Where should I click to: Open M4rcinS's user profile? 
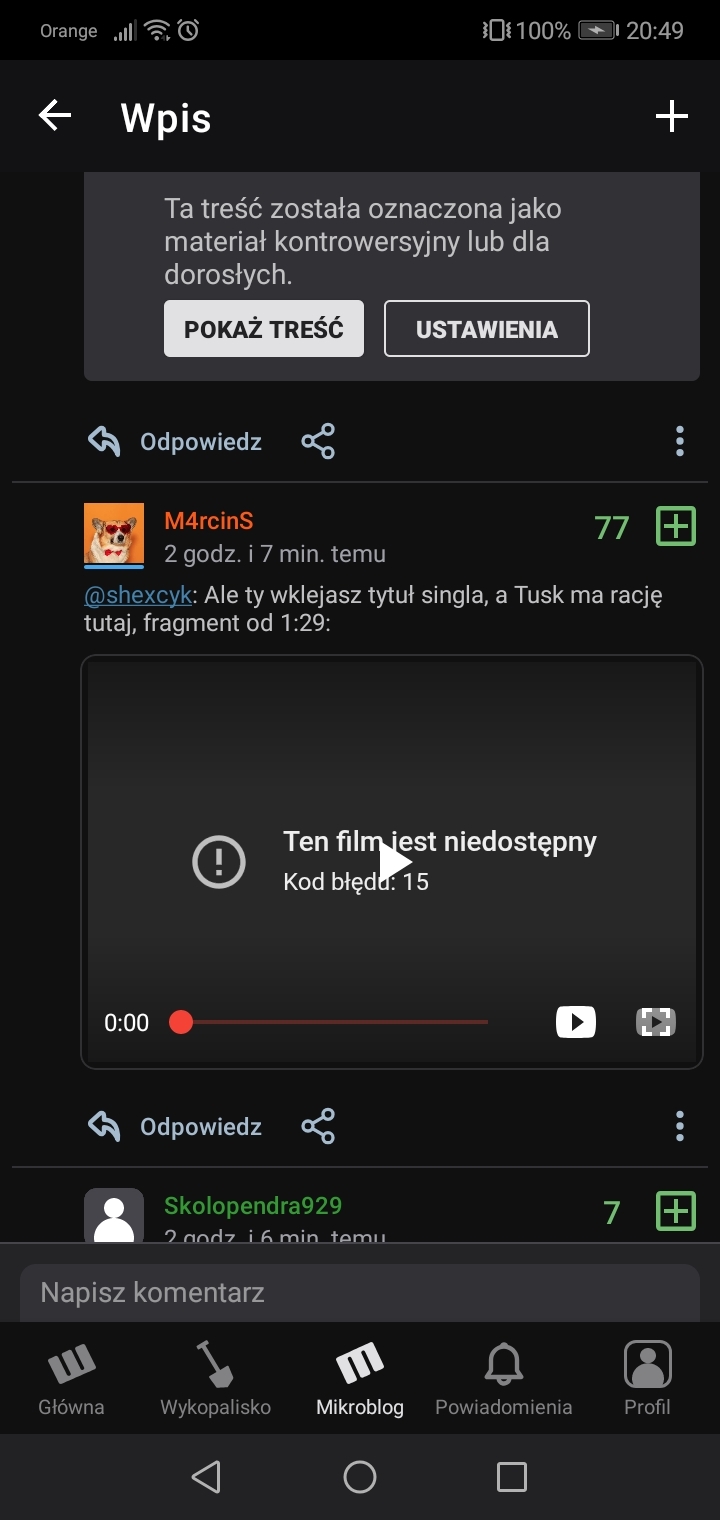[x=209, y=521]
